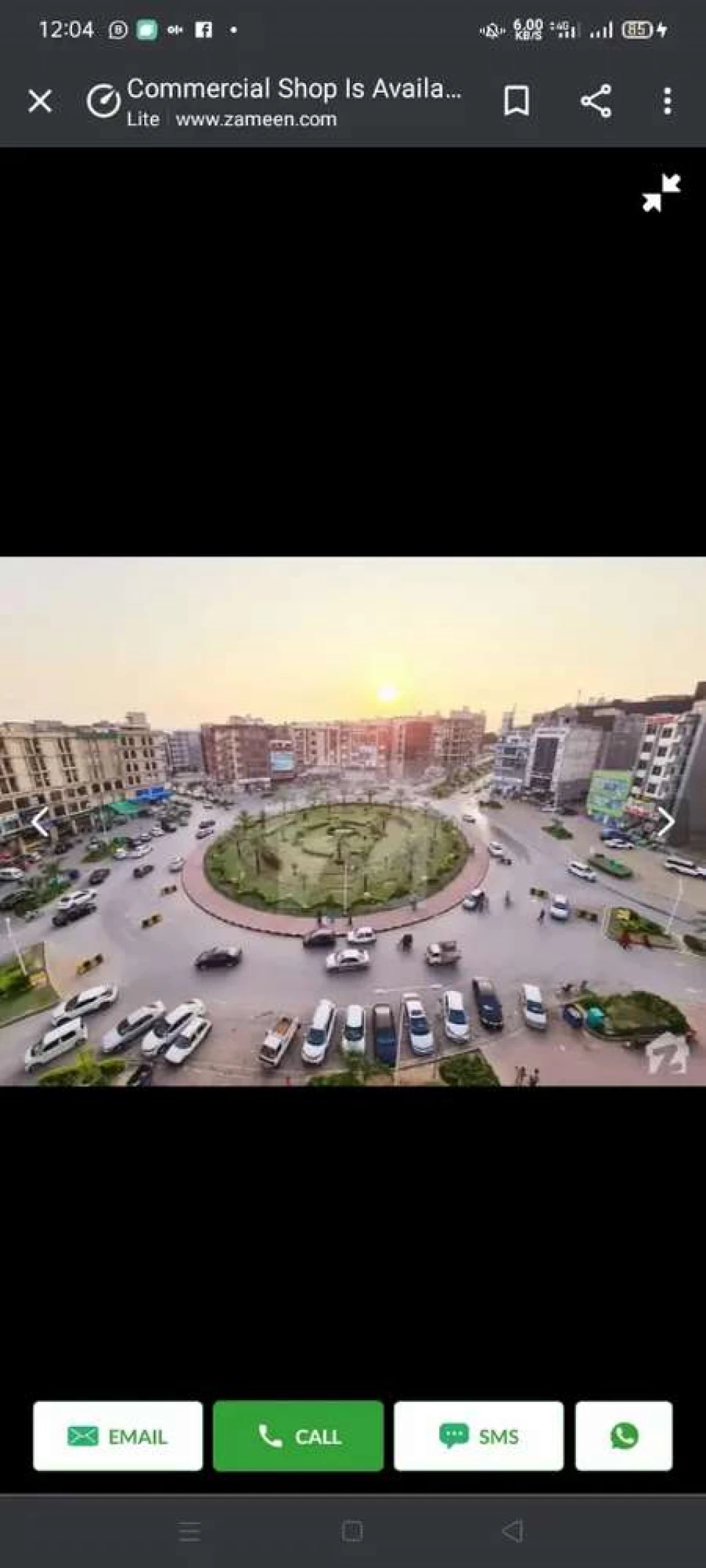Open recent apps from navigation bar
Viewport: 706px width, 1568px height.
[x=190, y=1532]
